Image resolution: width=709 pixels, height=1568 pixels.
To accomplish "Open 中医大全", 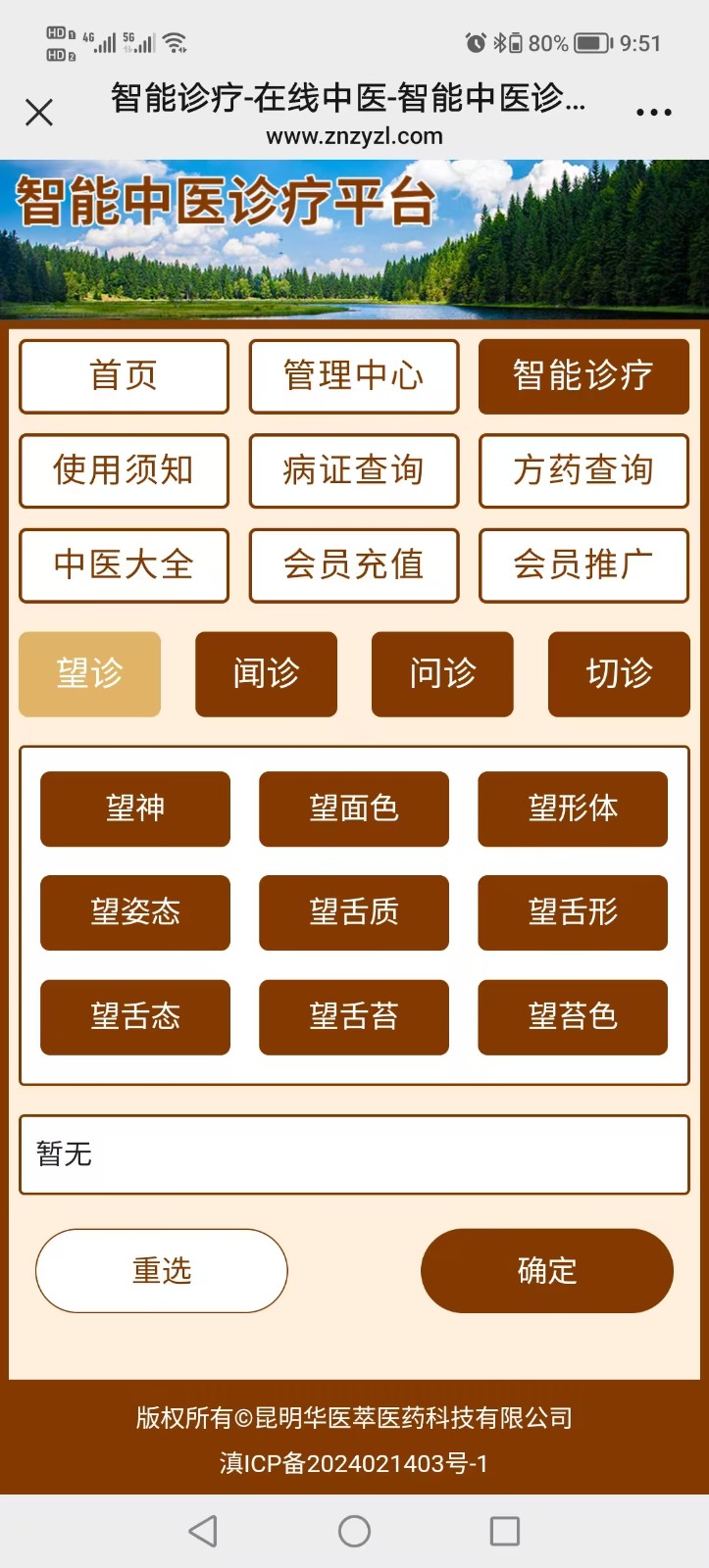I will 124,565.
